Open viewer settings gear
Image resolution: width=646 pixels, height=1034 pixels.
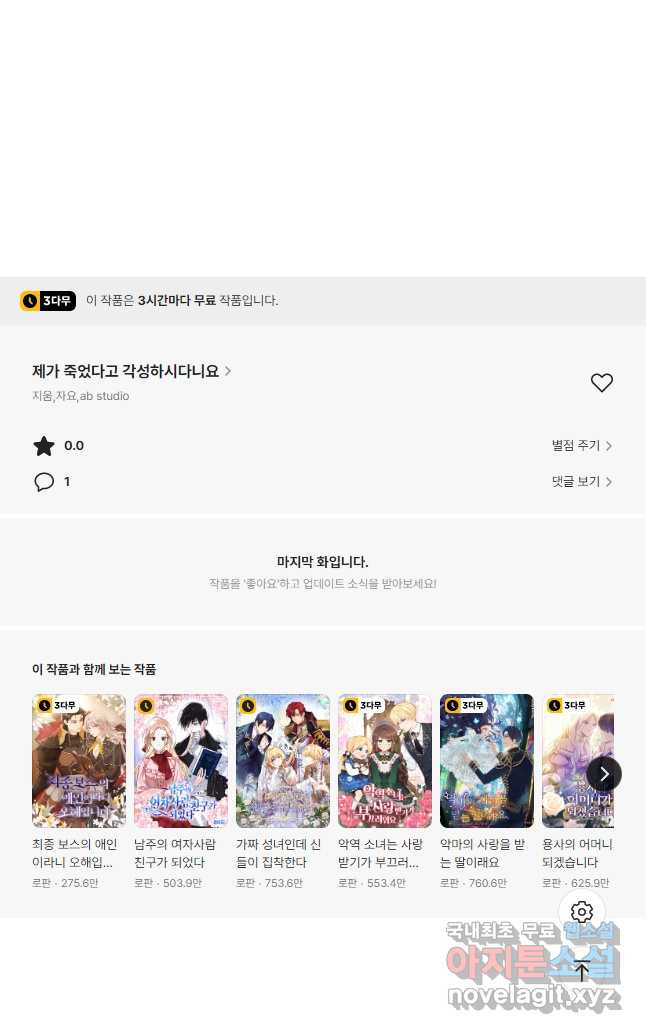[582, 912]
